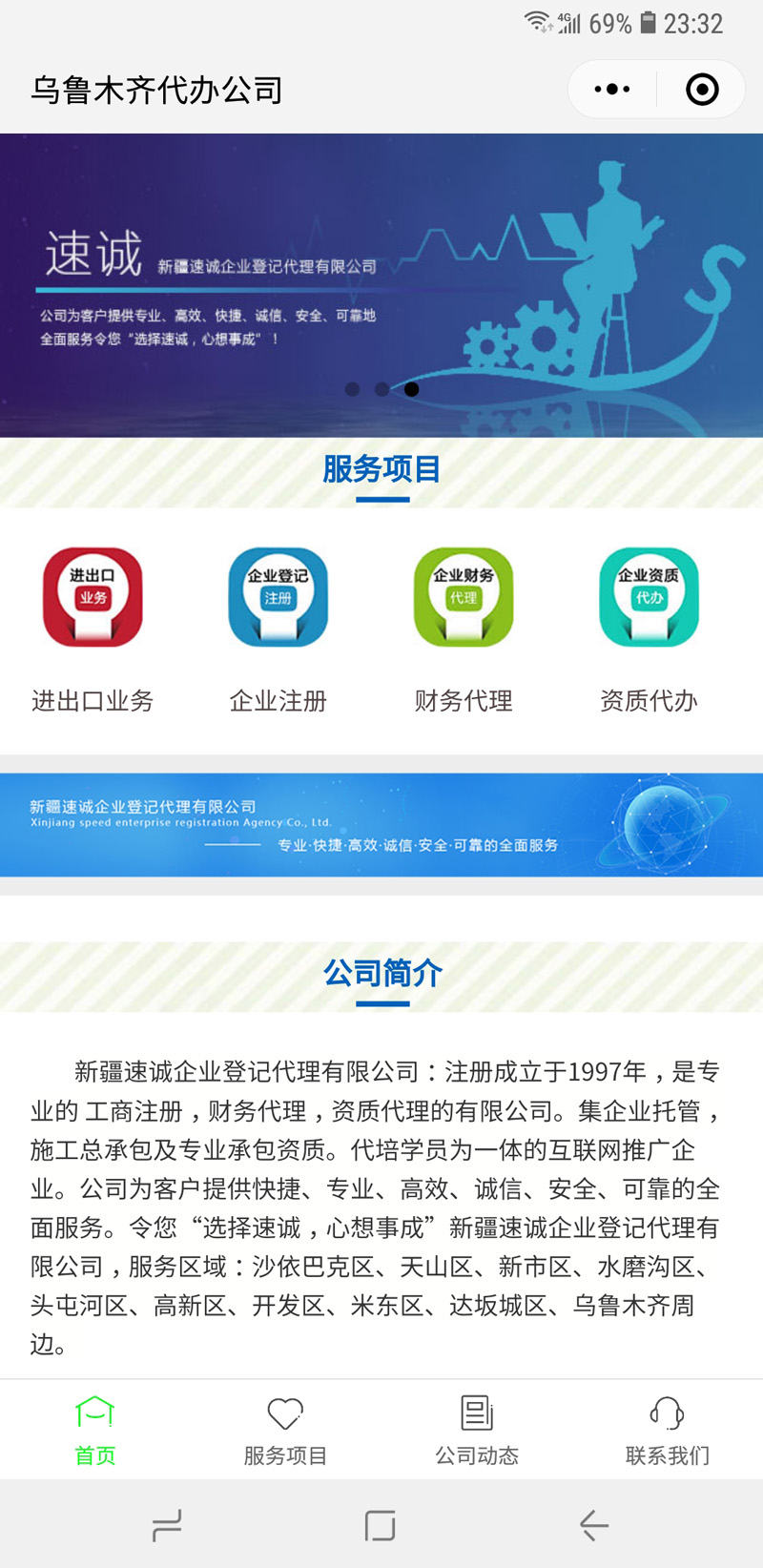Viewport: 763px width, 1568px height.
Task: Tap the system home button
Action: click(x=381, y=1525)
